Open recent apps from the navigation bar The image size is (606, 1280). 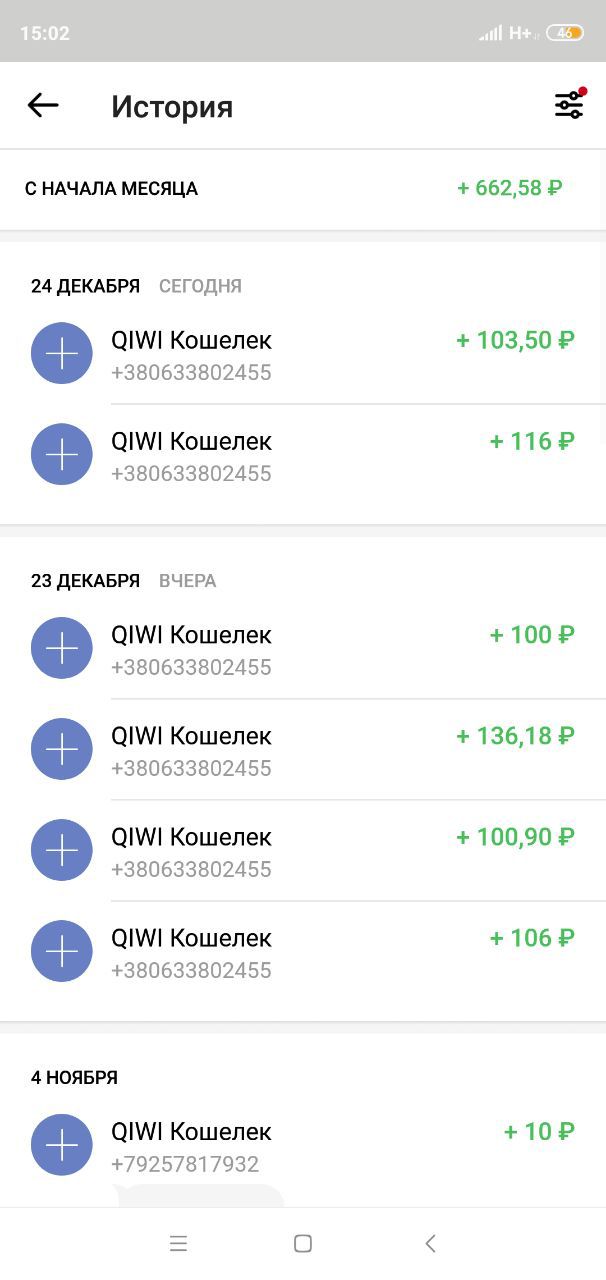(x=178, y=1243)
